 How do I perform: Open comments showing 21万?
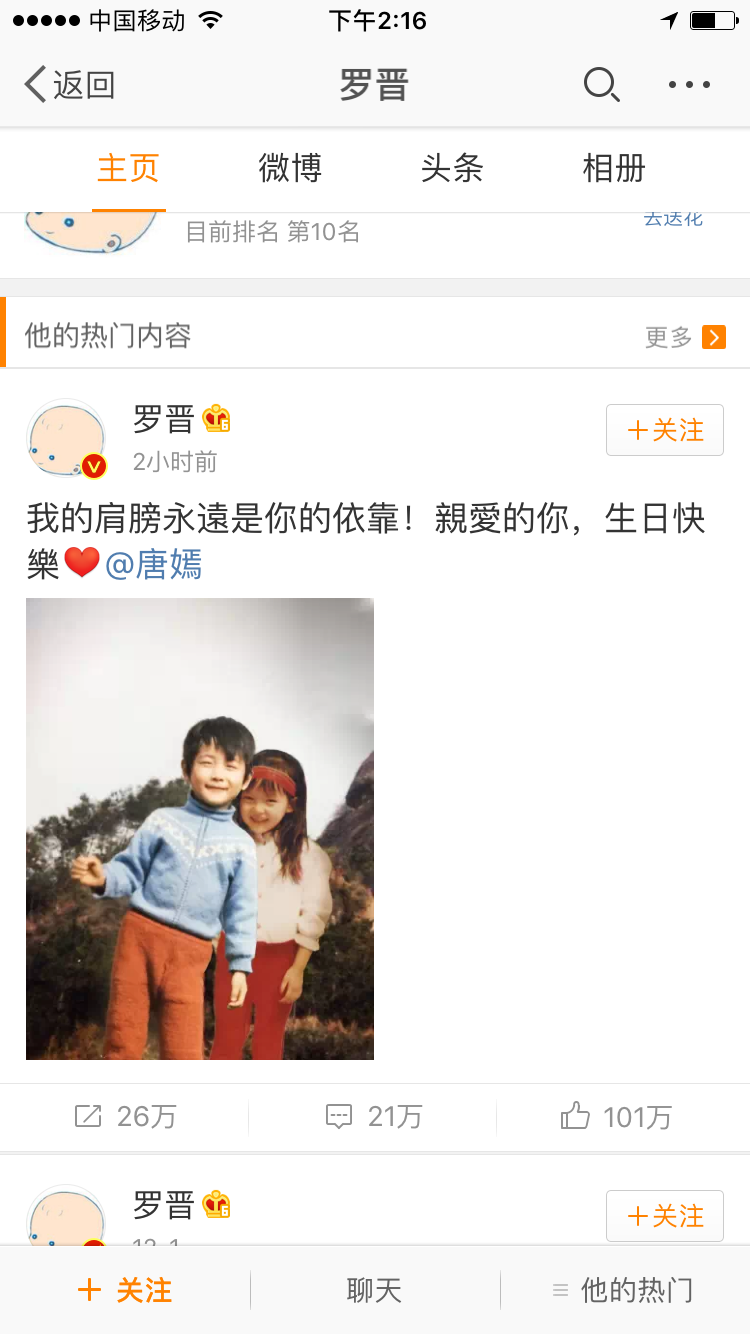tap(374, 1116)
